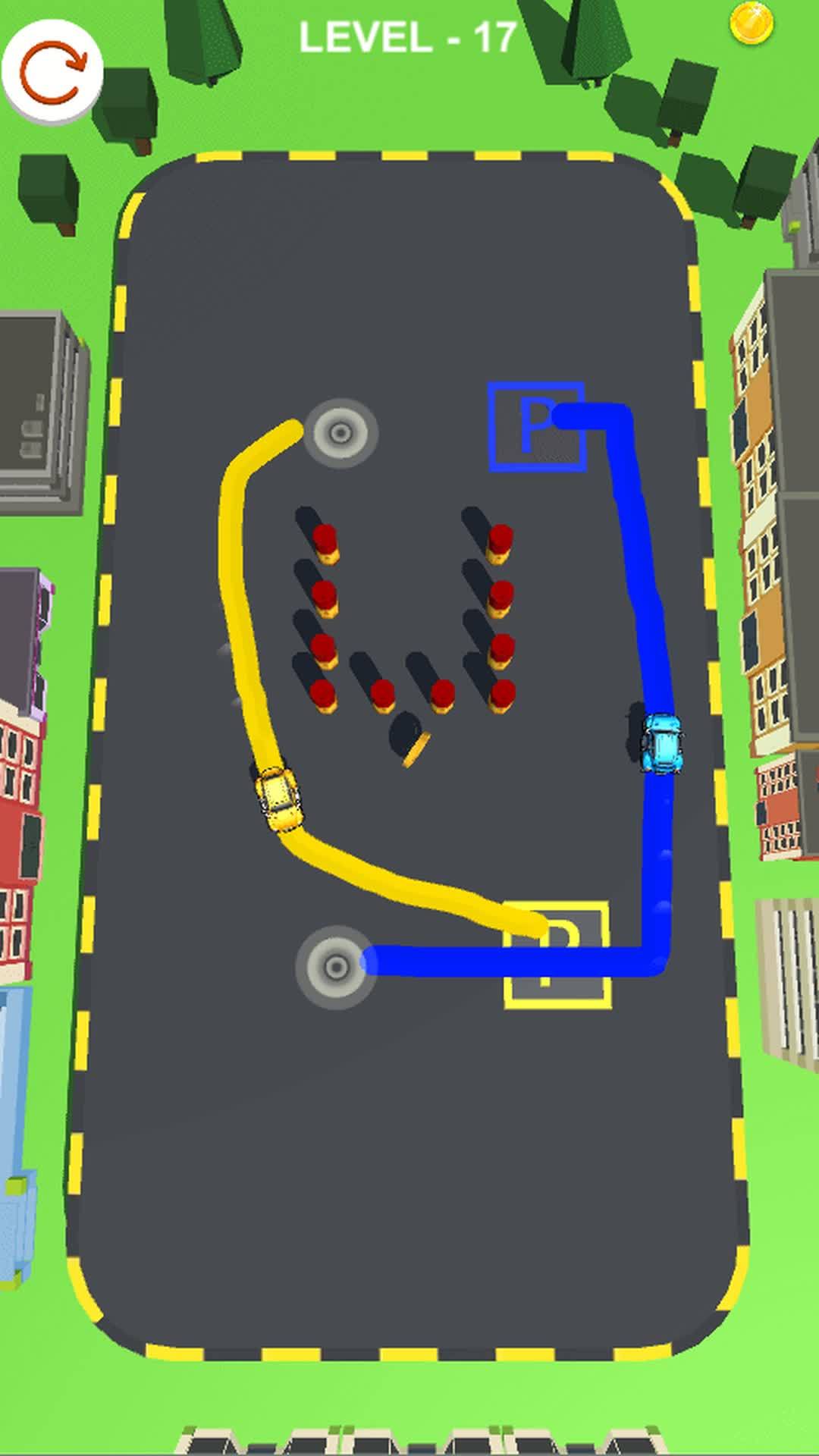Restart the level with the reload button
Screen dimensions: 819x1456
click(x=52, y=71)
